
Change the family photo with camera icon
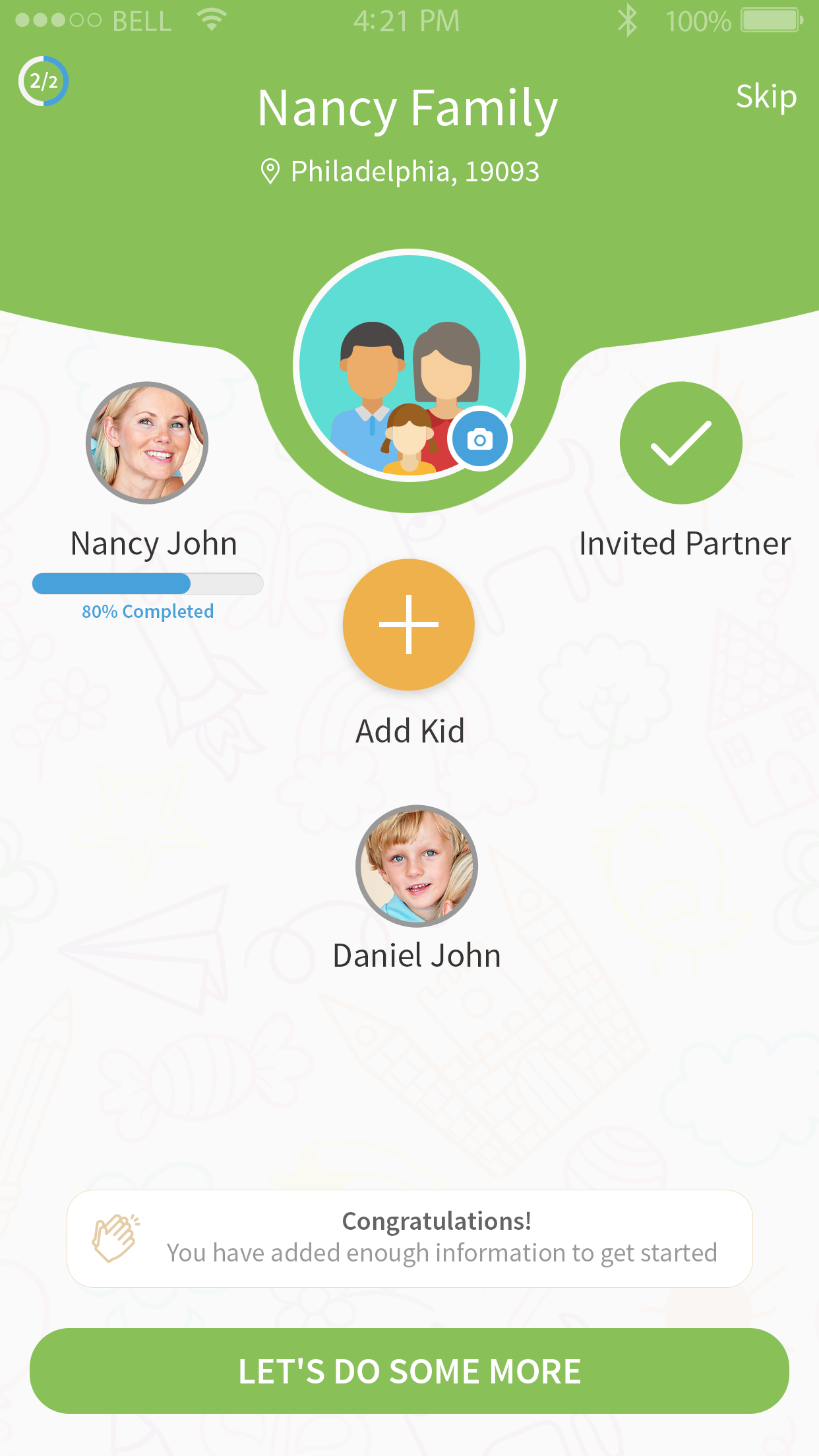[479, 439]
